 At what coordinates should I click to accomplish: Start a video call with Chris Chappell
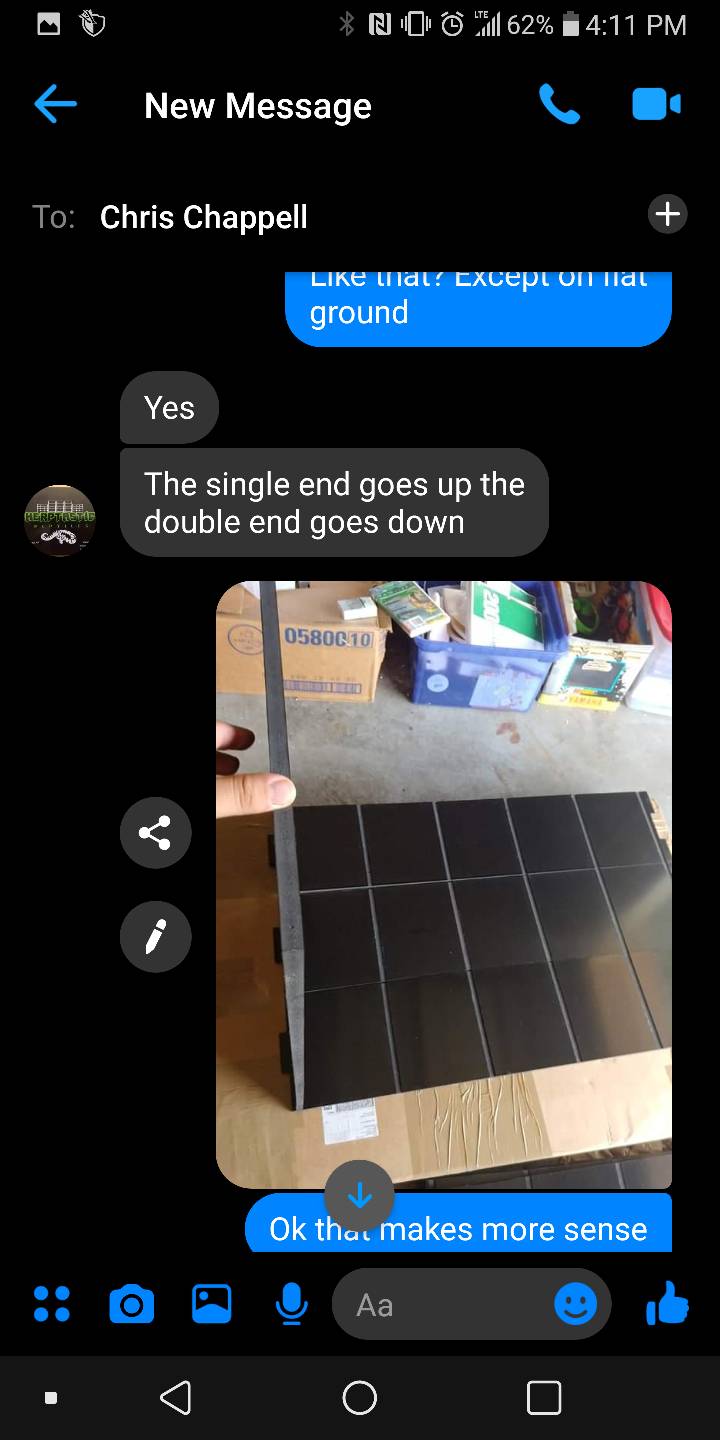pos(656,104)
